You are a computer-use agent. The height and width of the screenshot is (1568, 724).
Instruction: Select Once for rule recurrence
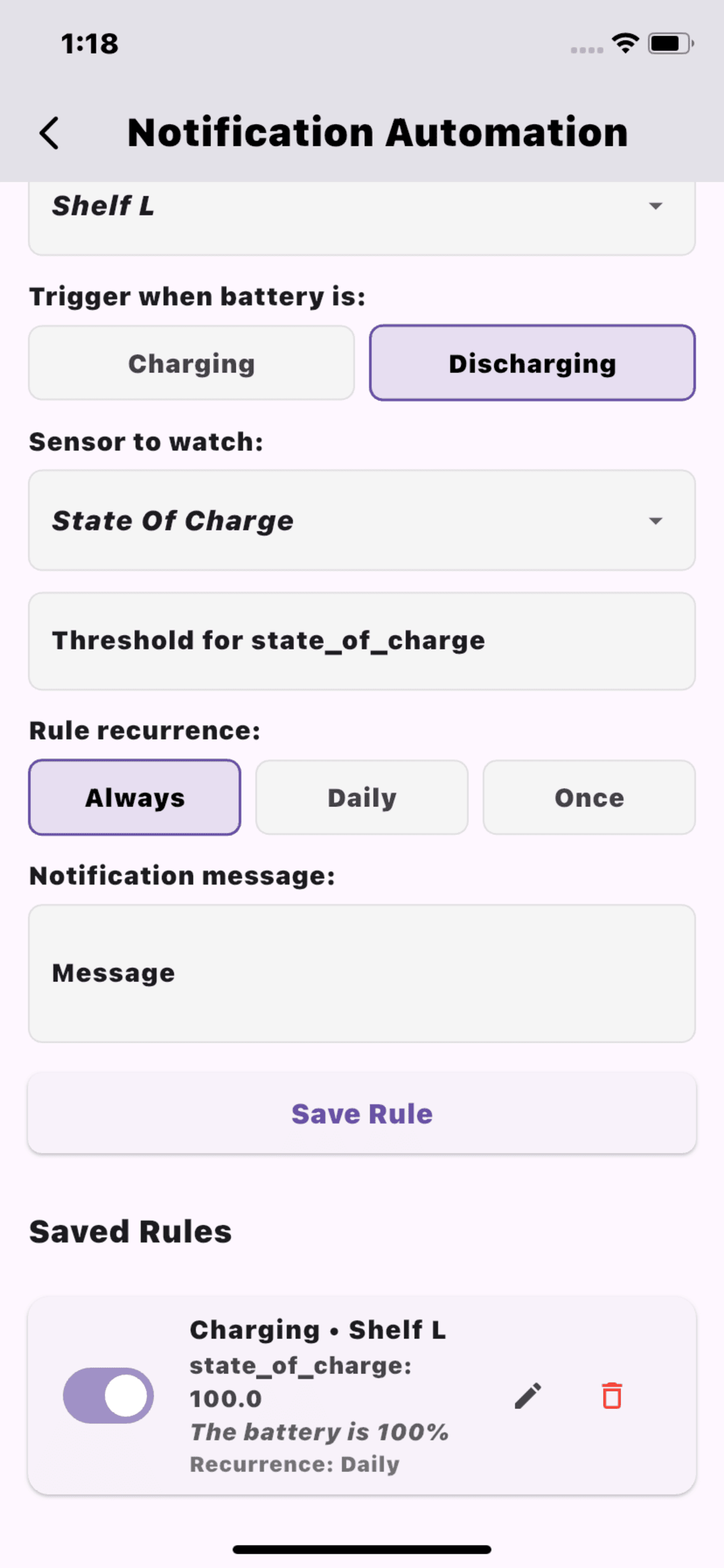click(x=588, y=797)
